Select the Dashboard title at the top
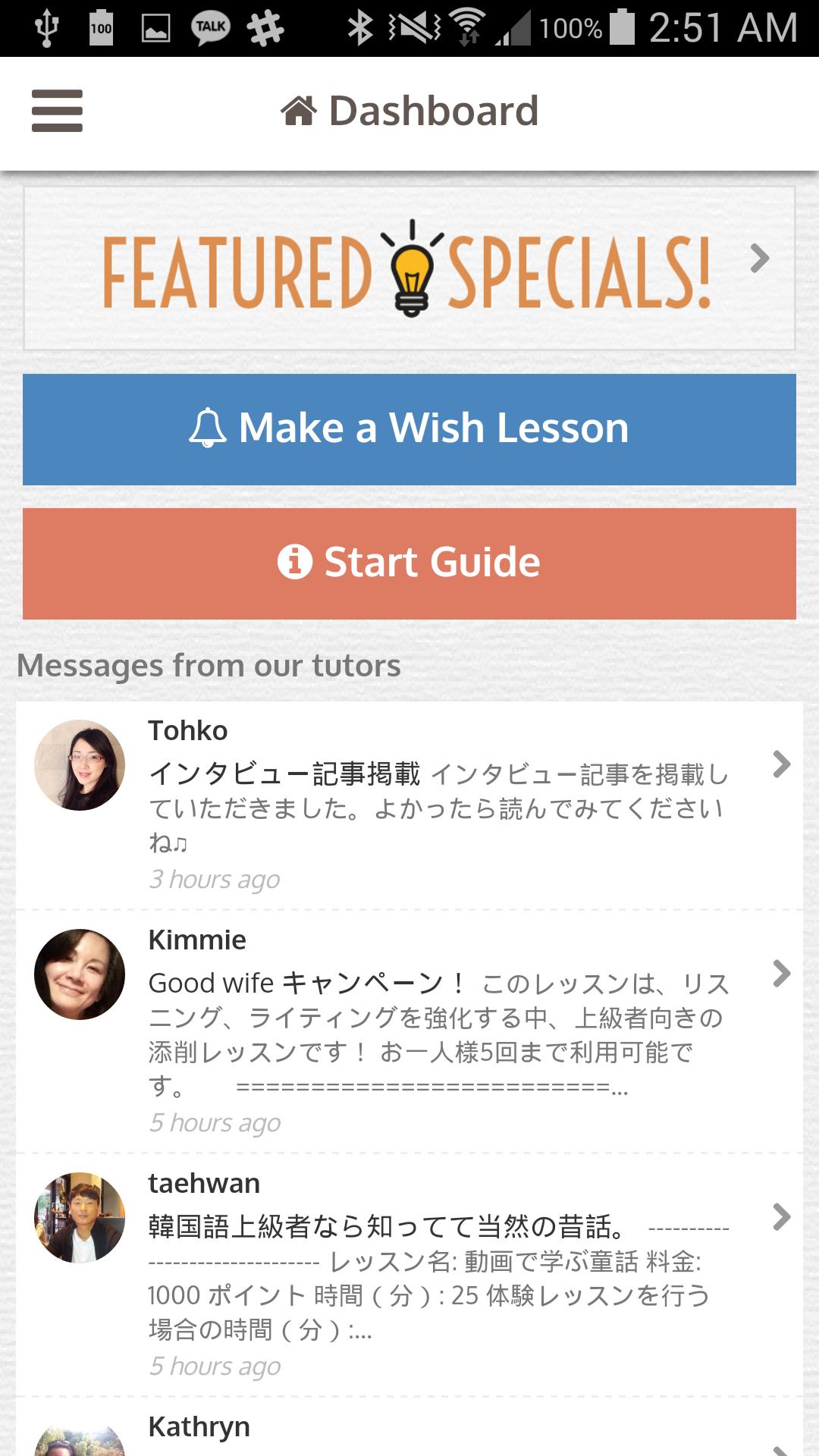This screenshot has width=819, height=1456. pyautogui.click(x=432, y=110)
